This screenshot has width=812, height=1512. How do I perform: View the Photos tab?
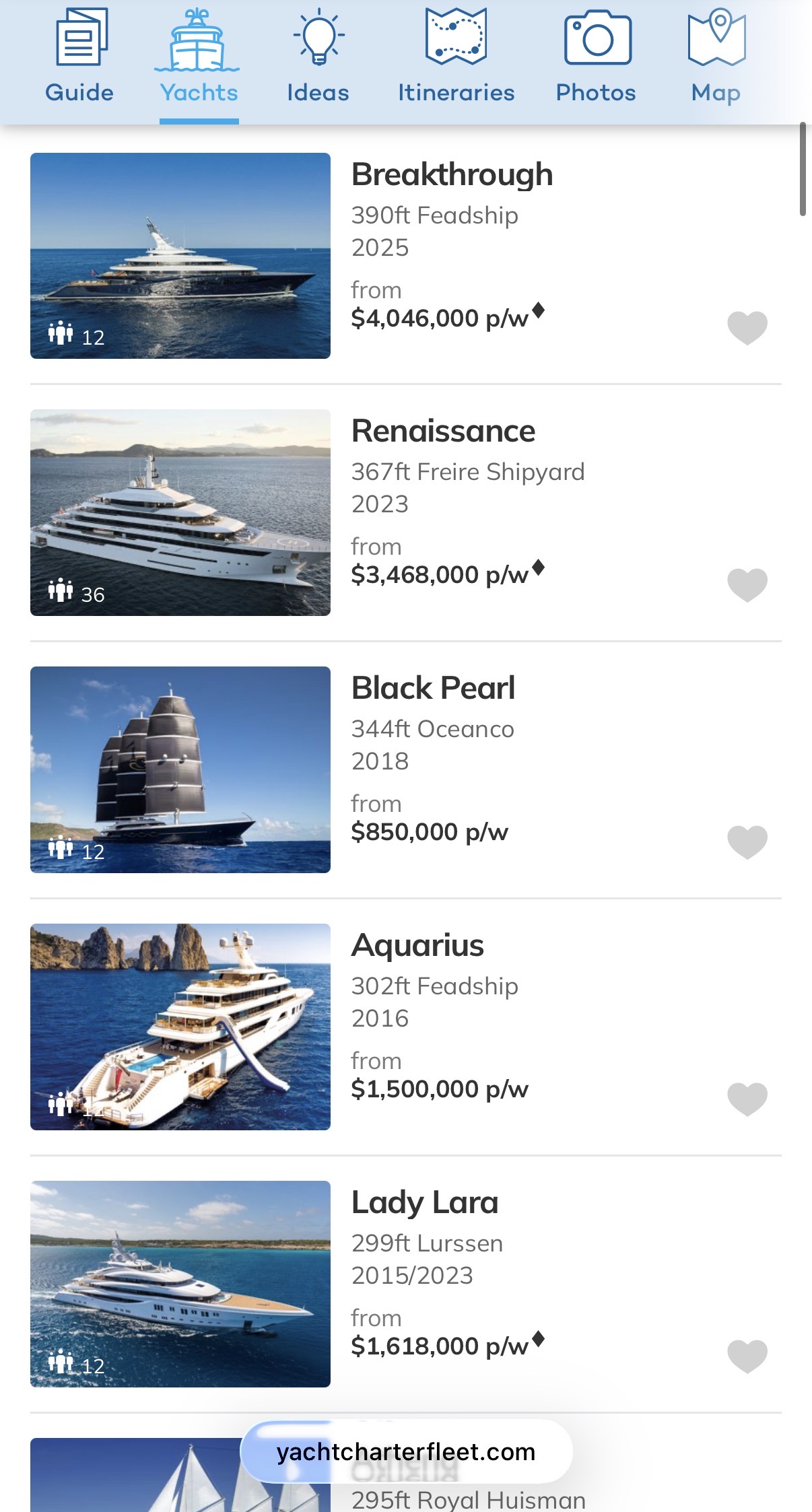(x=596, y=57)
